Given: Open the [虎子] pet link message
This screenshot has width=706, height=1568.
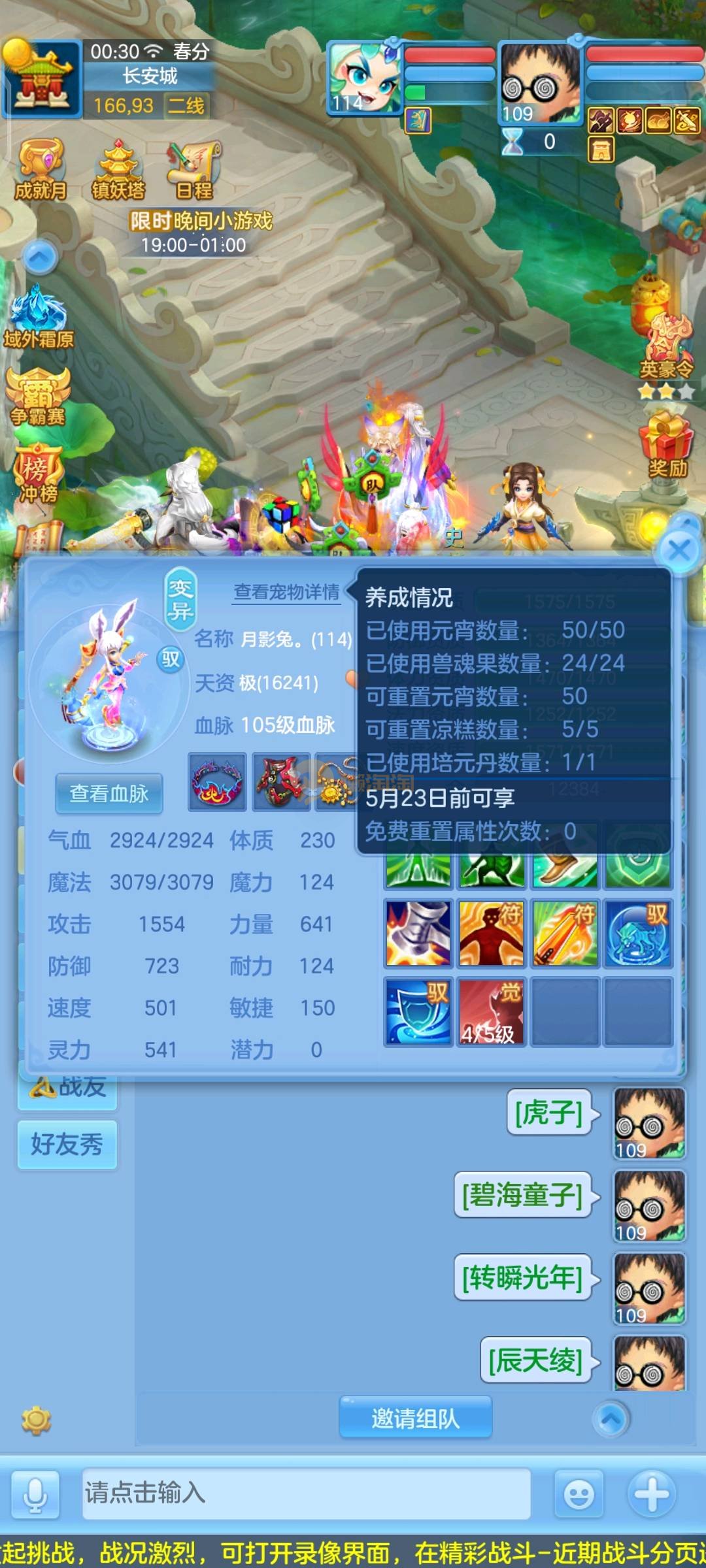Looking at the screenshot, I should [548, 1113].
